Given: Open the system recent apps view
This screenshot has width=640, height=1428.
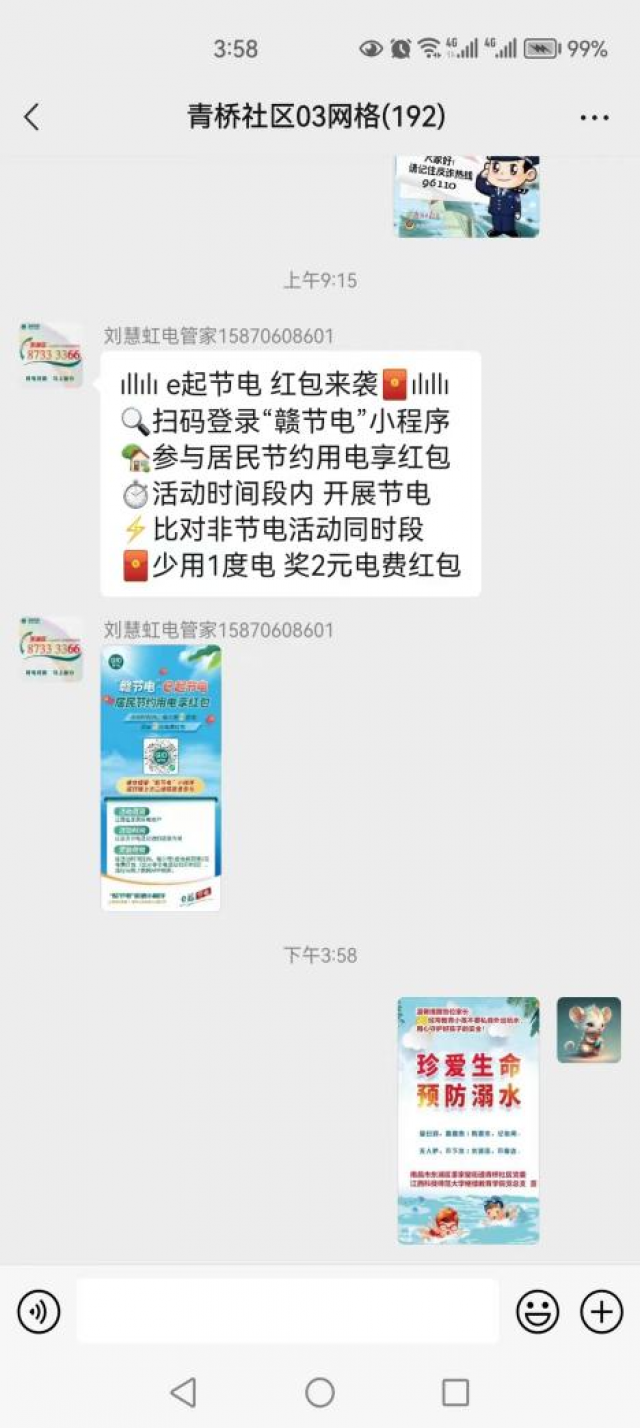Looking at the screenshot, I should click(x=456, y=1392).
